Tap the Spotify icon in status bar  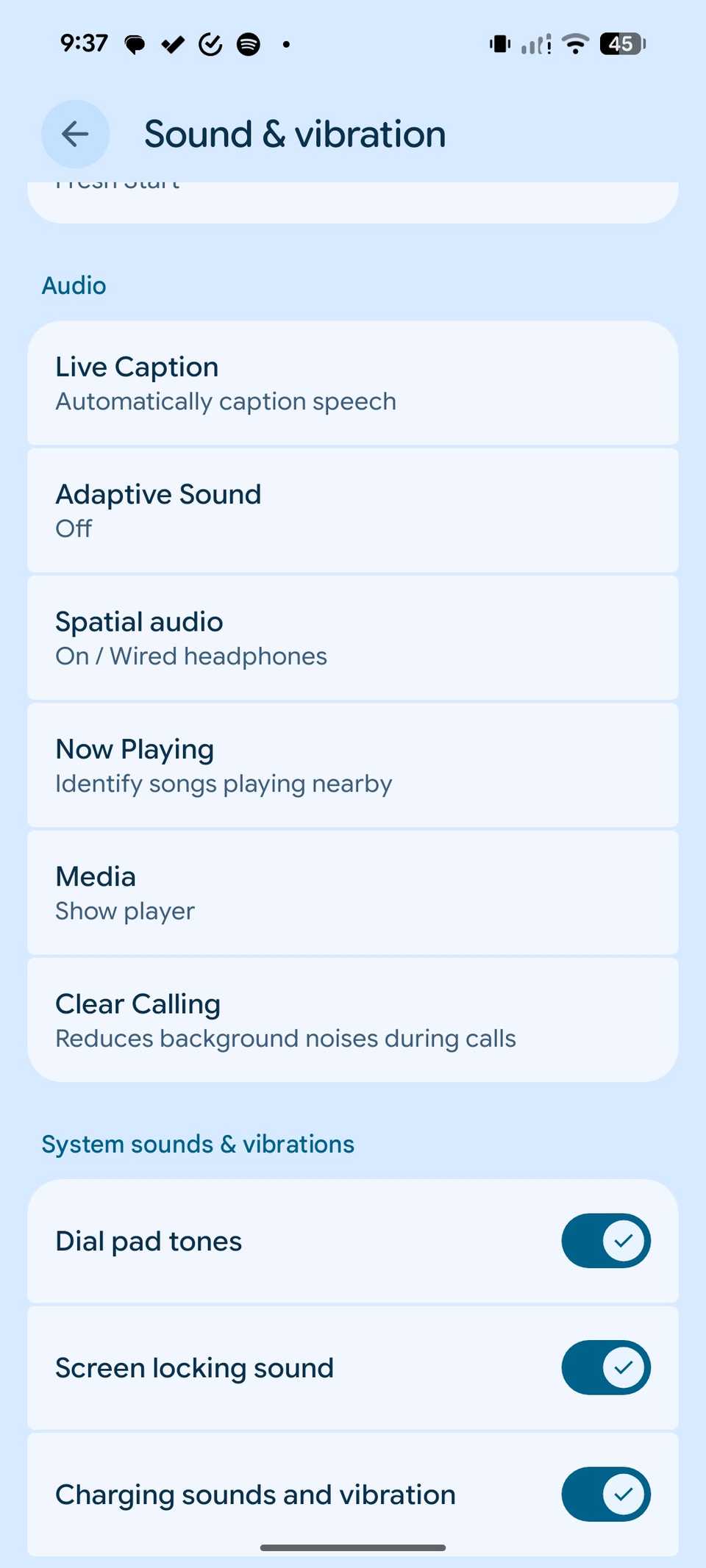[x=249, y=43]
